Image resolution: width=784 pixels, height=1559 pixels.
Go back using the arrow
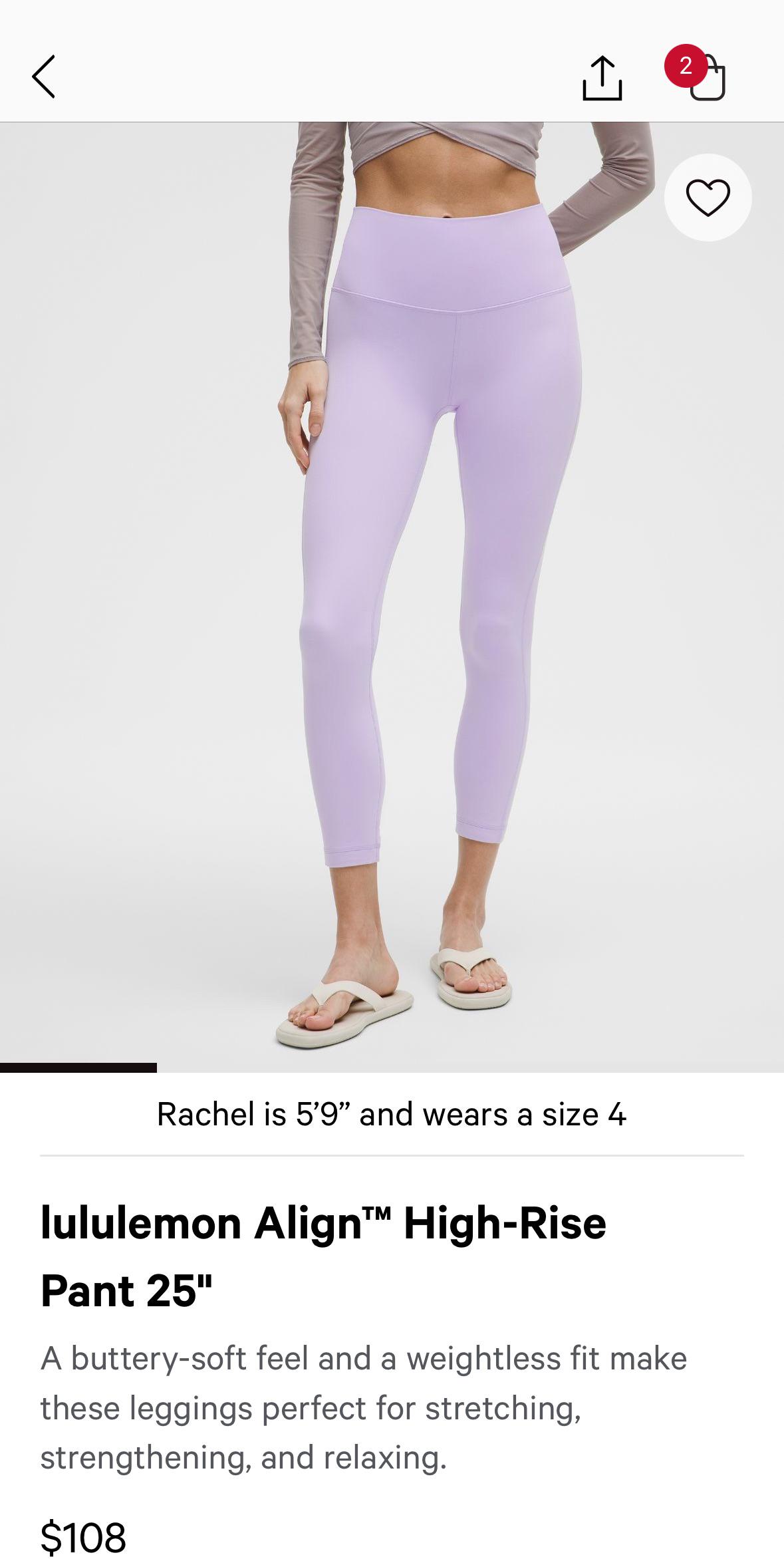[44, 76]
